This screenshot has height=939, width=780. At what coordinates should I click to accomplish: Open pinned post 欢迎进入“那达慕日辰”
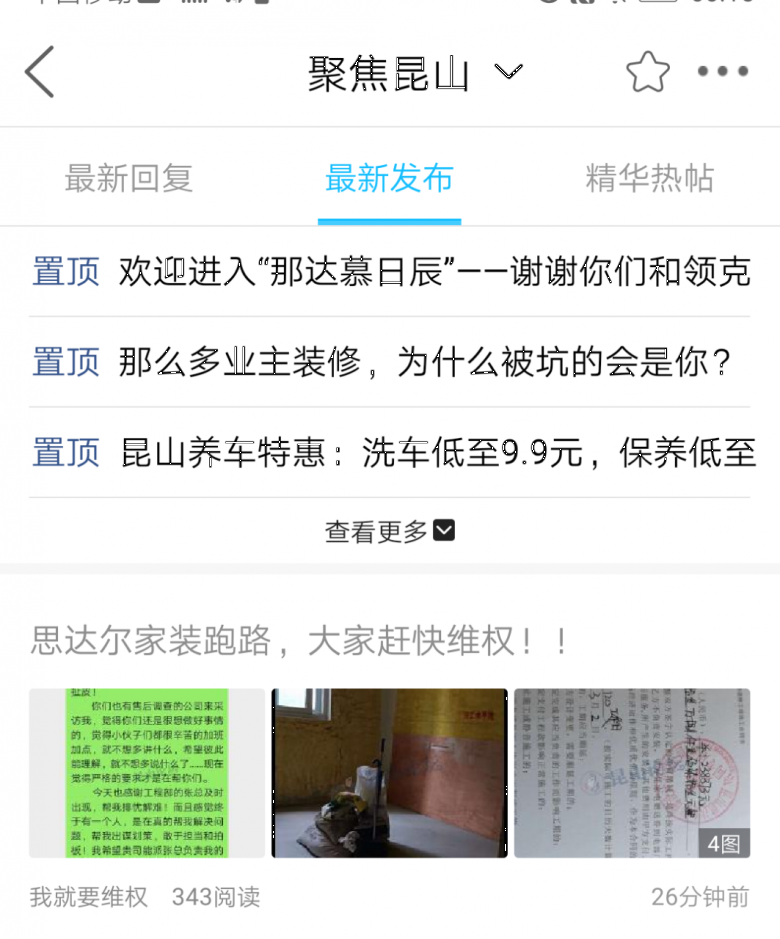click(434, 271)
